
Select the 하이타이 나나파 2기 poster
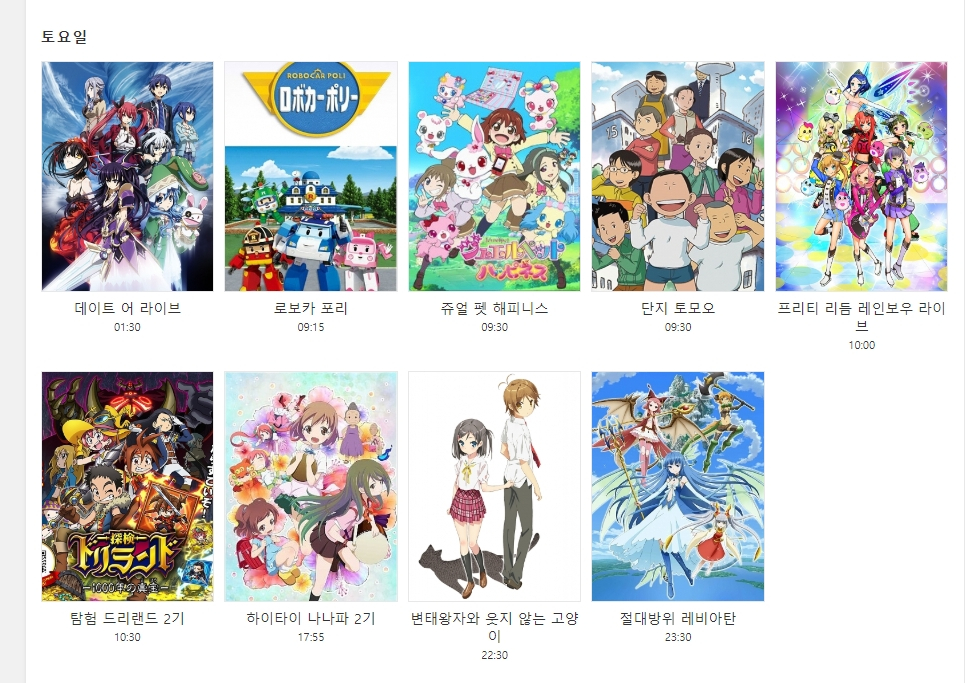(311, 487)
